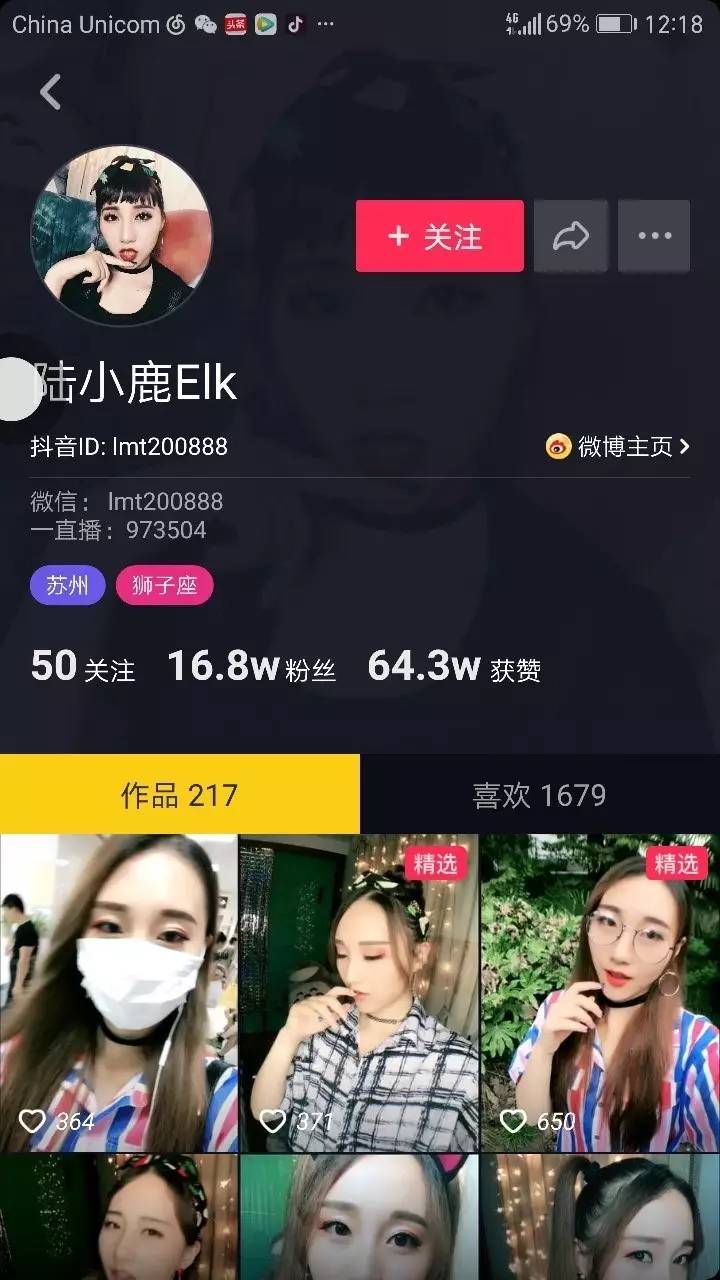
Task: Open the circular profile avatar
Action: pos(121,236)
